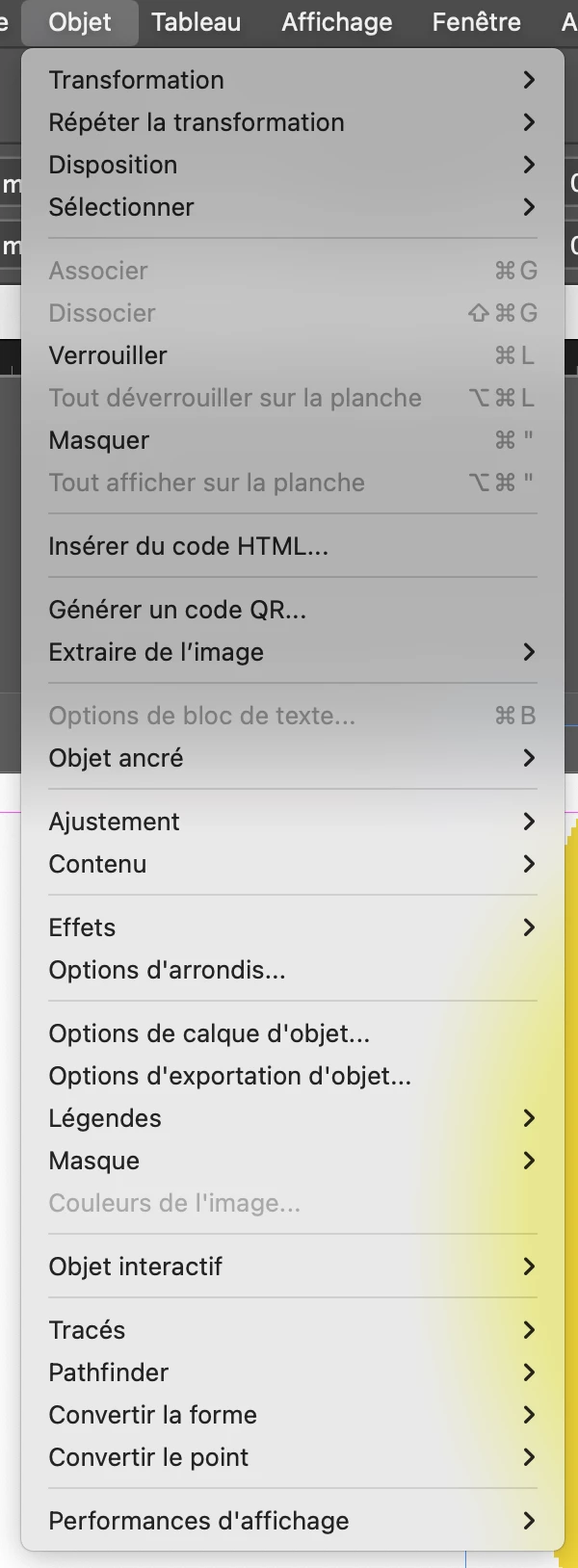This screenshot has height=1568, width=578.
Task: Open the Disposition submenu
Action: click(113, 165)
